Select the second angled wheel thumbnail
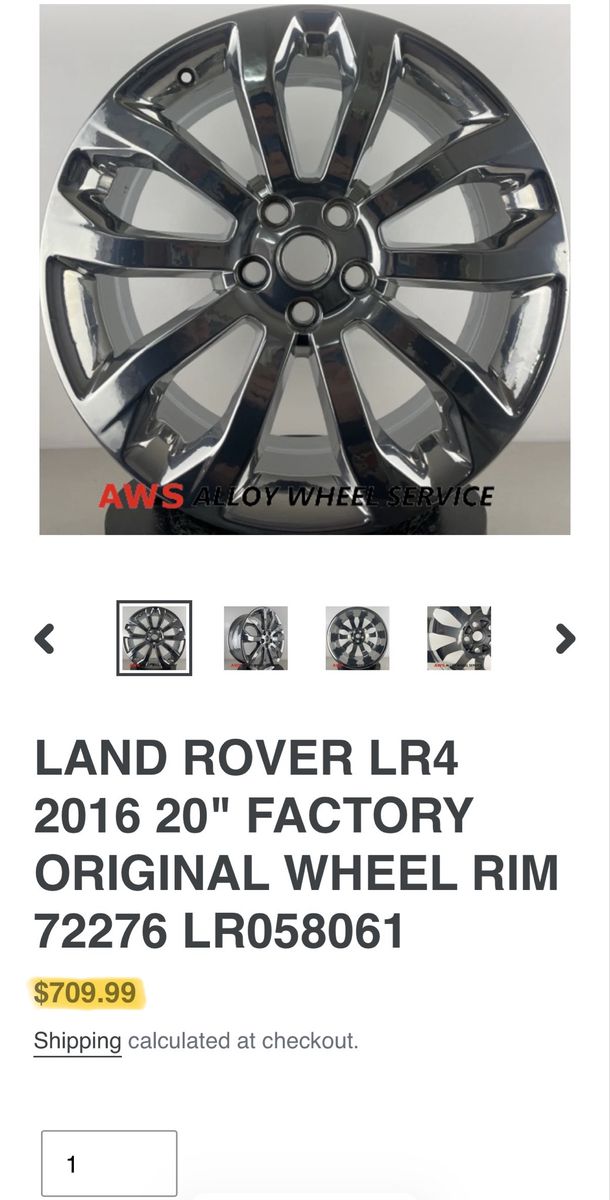The image size is (610, 1200). tap(256, 638)
